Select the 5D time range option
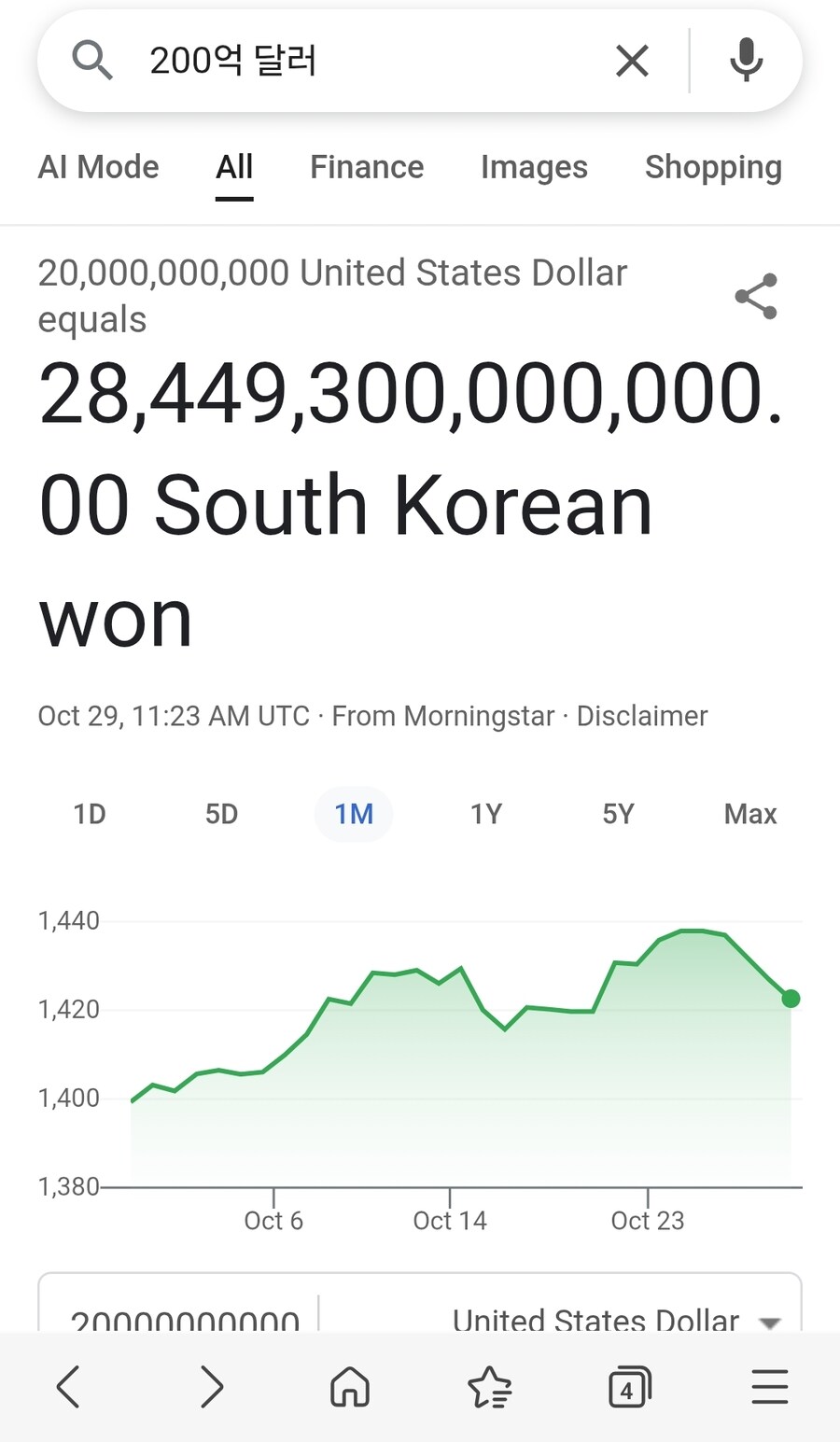Viewport: 840px width, 1442px height. [x=221, y=814]
